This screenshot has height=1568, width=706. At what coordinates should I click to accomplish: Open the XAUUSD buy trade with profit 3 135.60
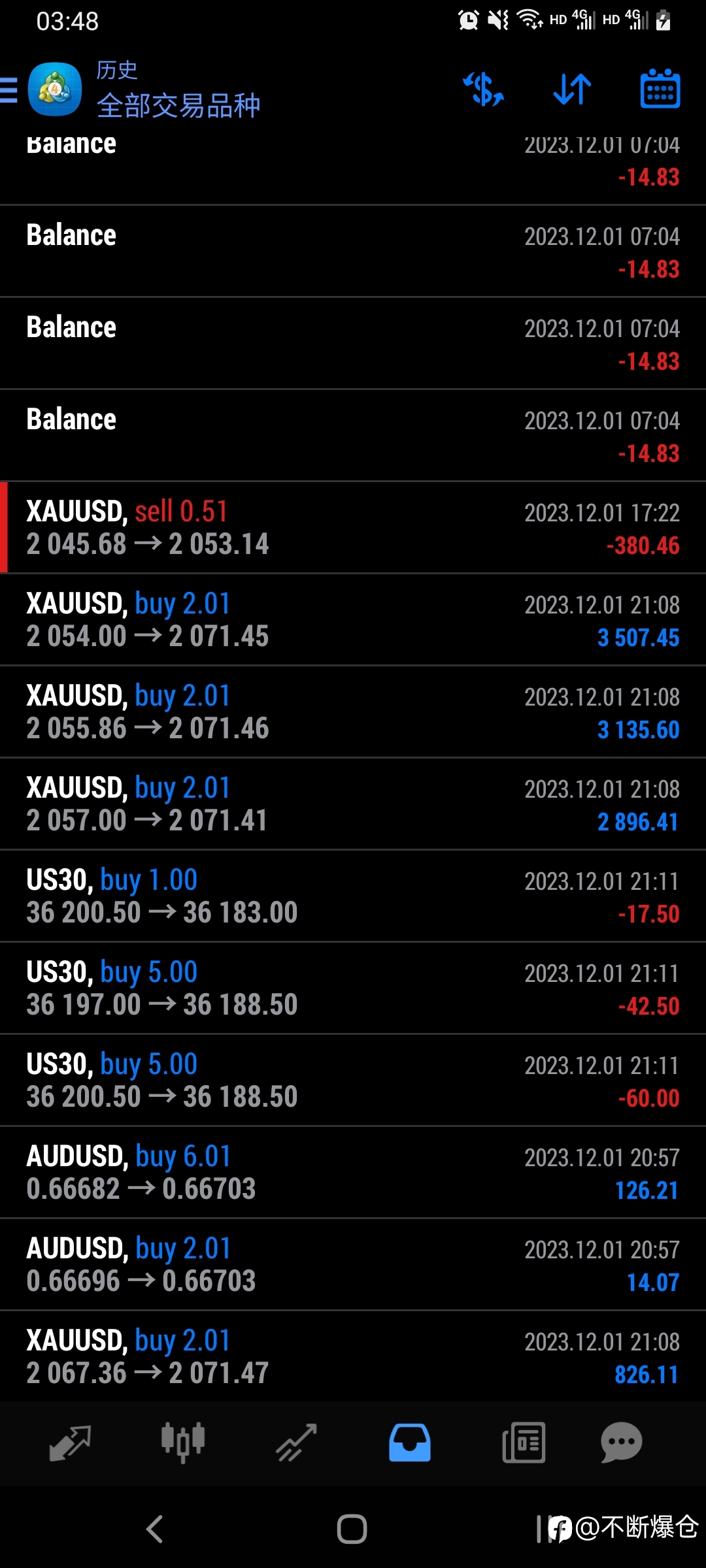click(x=353, y=712)
